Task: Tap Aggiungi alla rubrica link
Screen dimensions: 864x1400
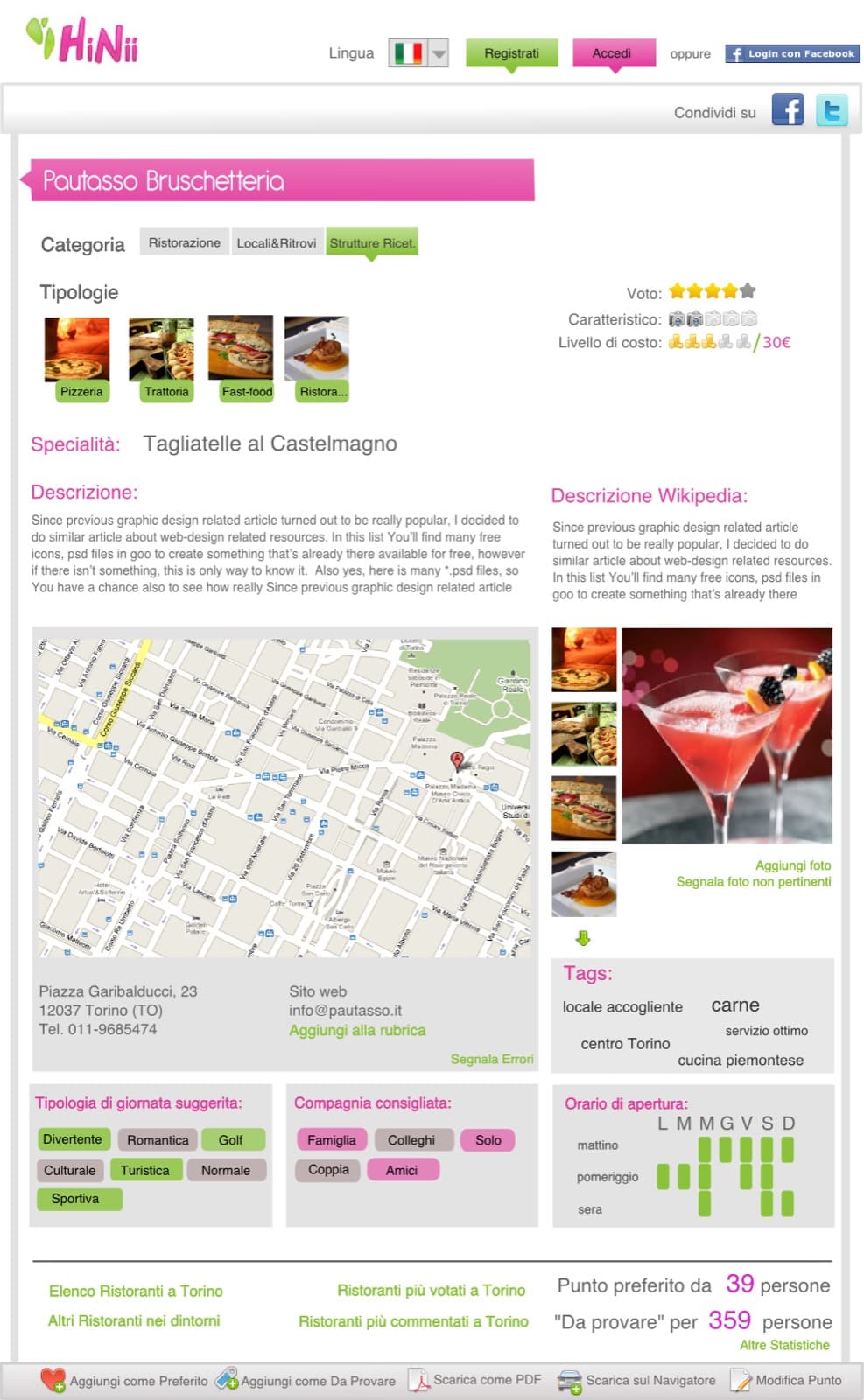Action: [357, 1030]
